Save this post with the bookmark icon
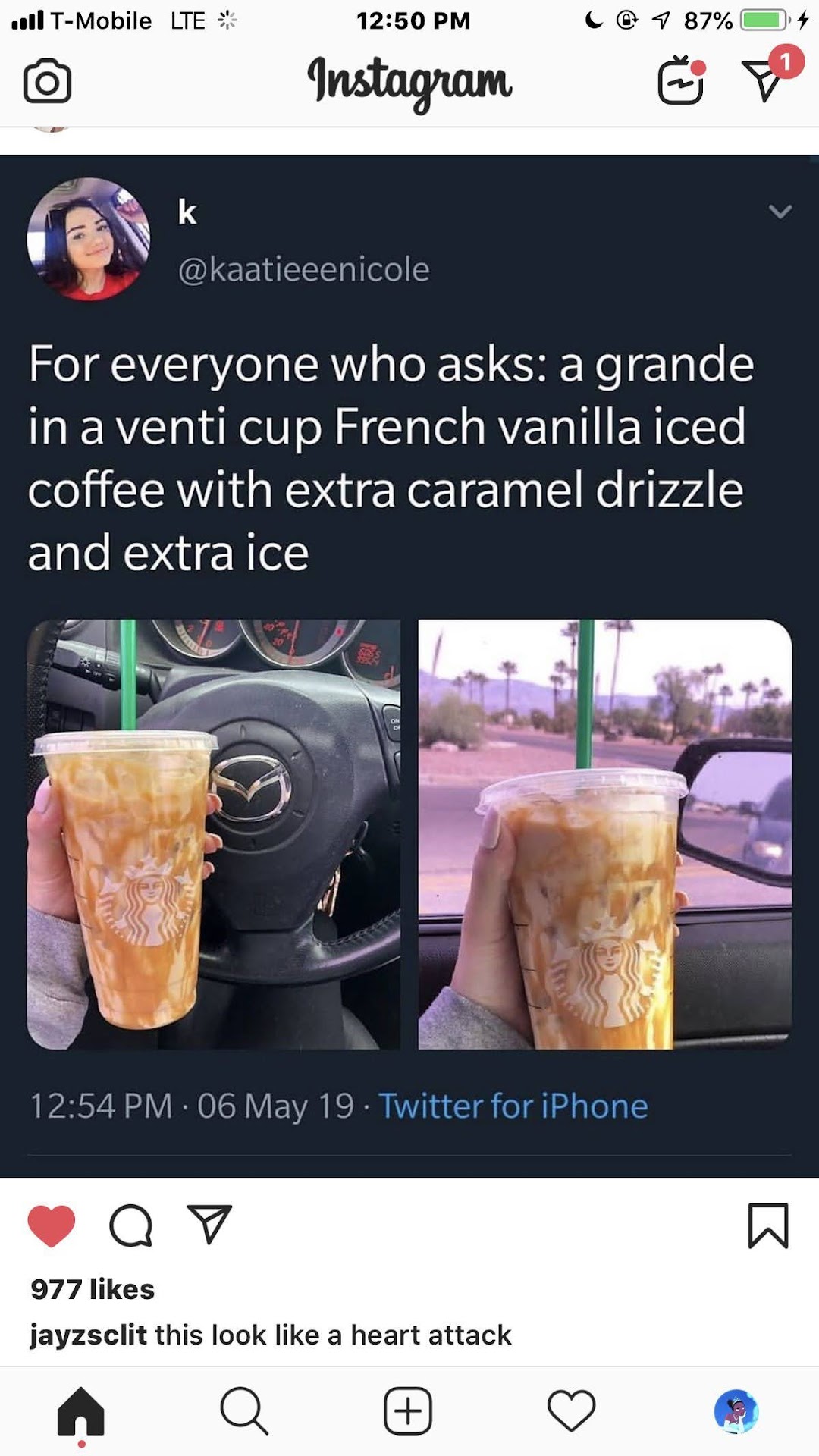 (768, 1225)
